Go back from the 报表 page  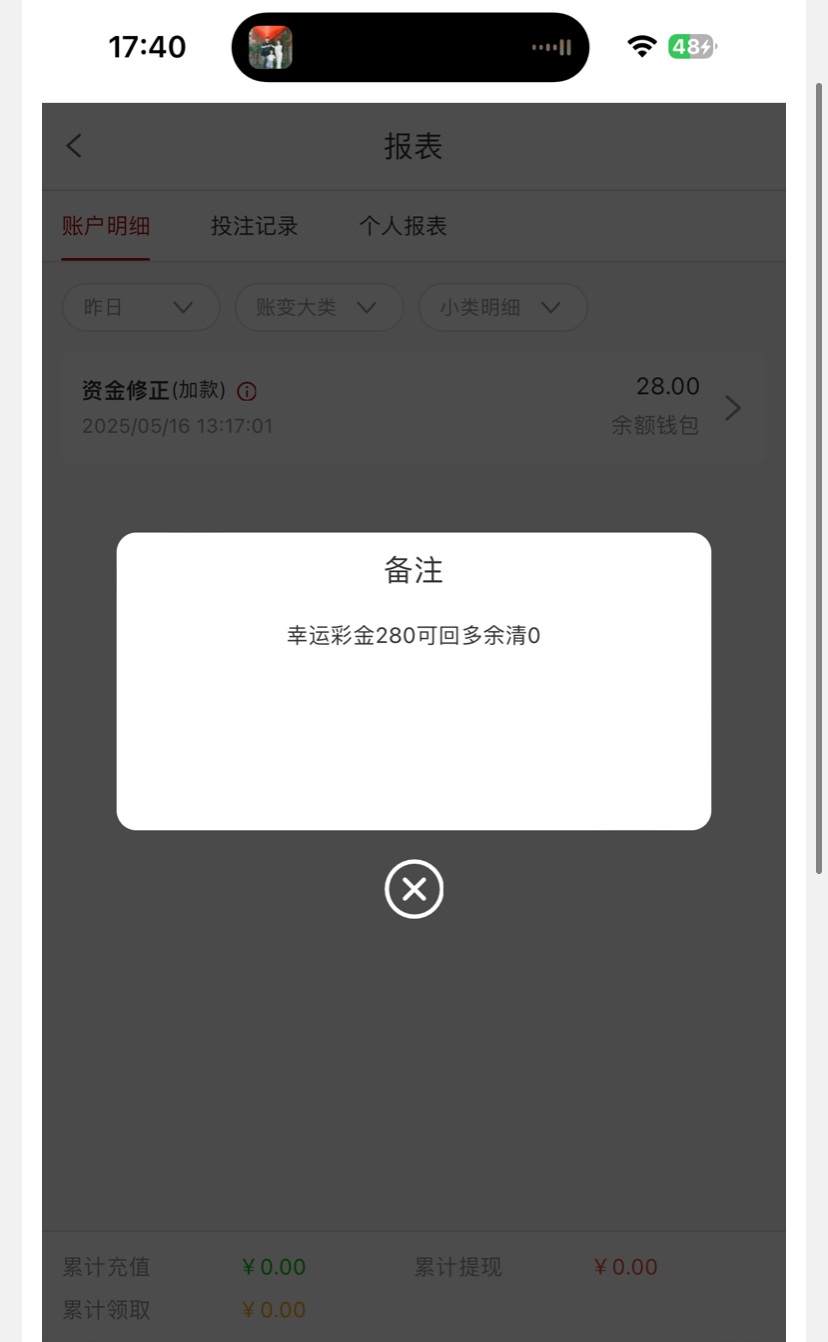[74, 146]
